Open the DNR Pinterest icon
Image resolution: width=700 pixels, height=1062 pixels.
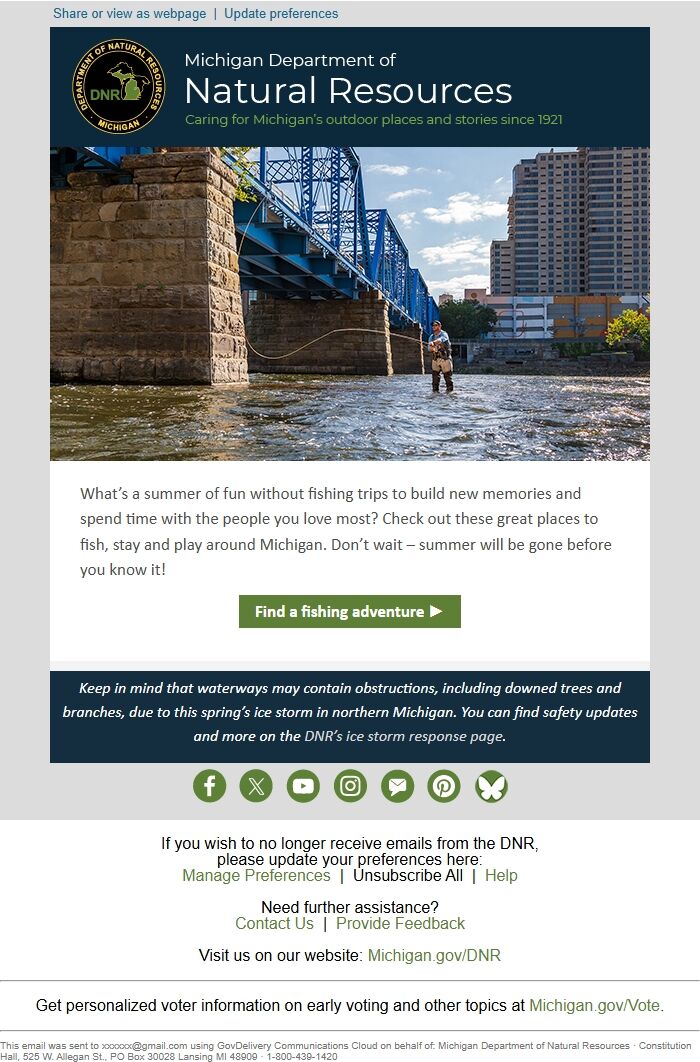click(x=444, y=786)
